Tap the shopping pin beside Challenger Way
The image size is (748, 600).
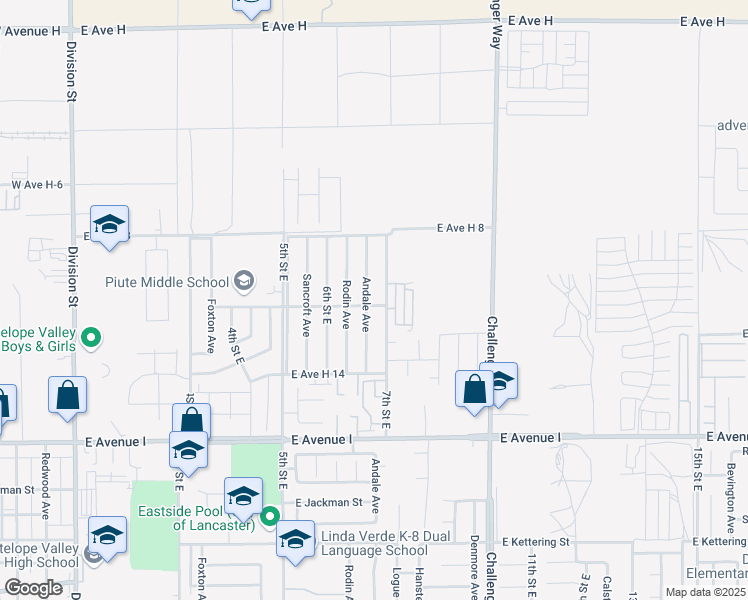(x=474, y=389)
